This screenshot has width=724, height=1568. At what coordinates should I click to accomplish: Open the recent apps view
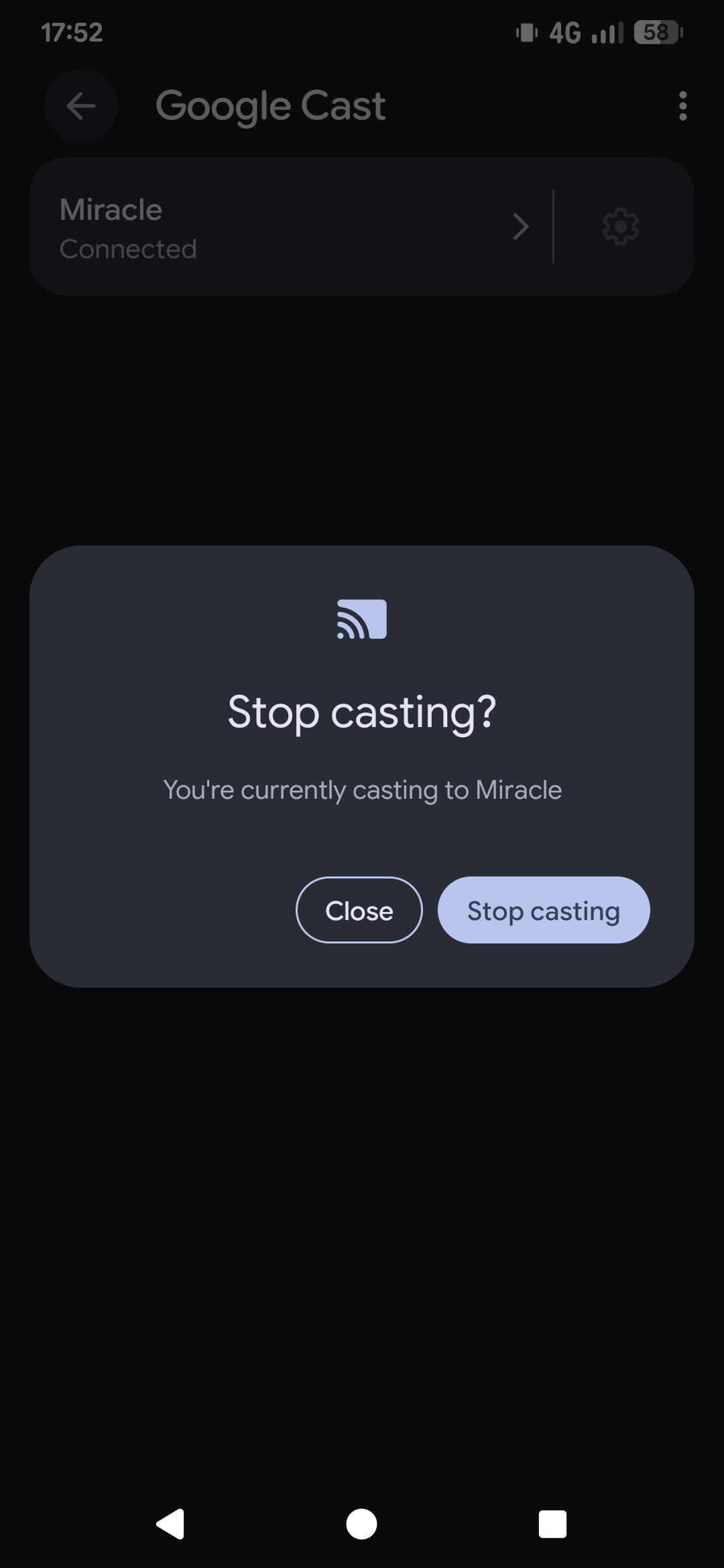[x=552, y=1524]
